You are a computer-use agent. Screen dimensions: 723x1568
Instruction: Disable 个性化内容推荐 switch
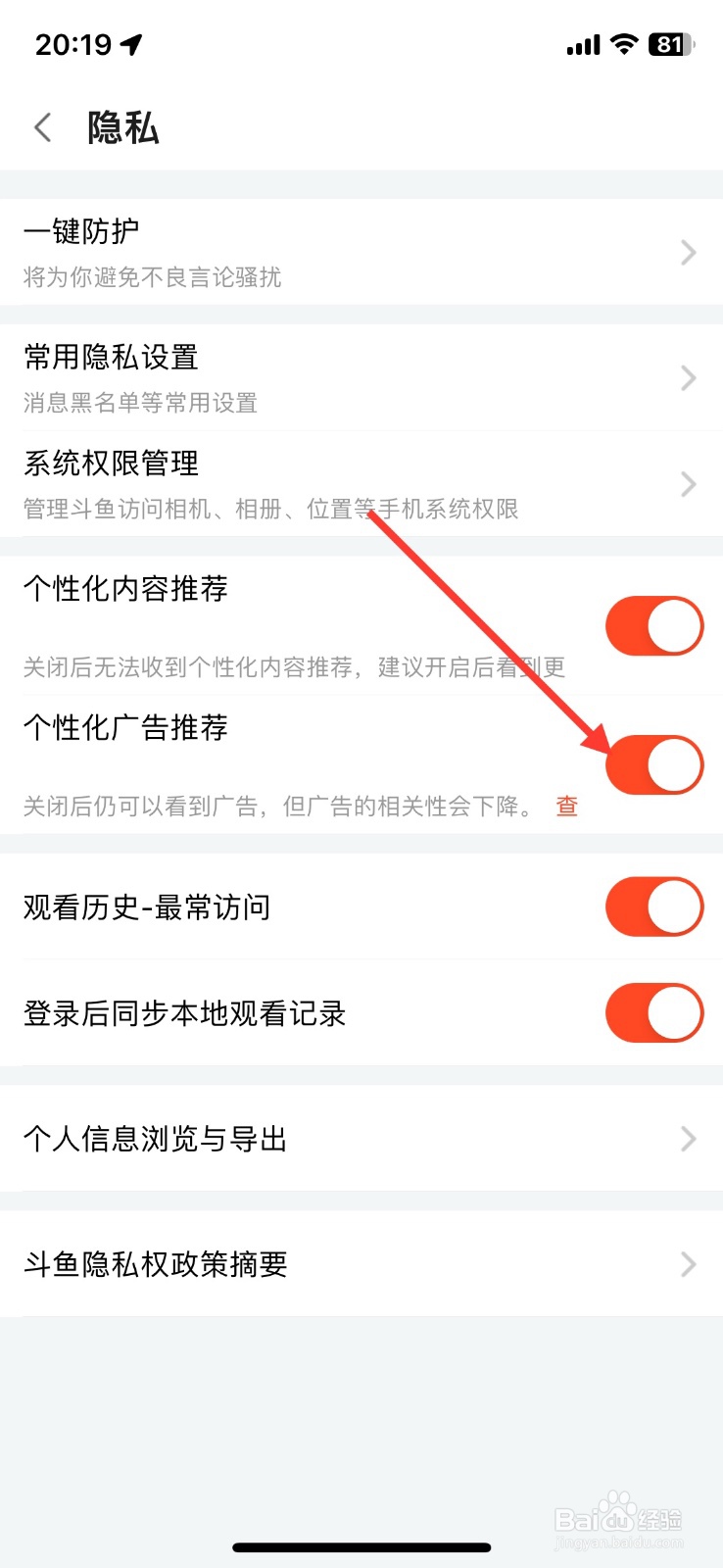(653, 624)
